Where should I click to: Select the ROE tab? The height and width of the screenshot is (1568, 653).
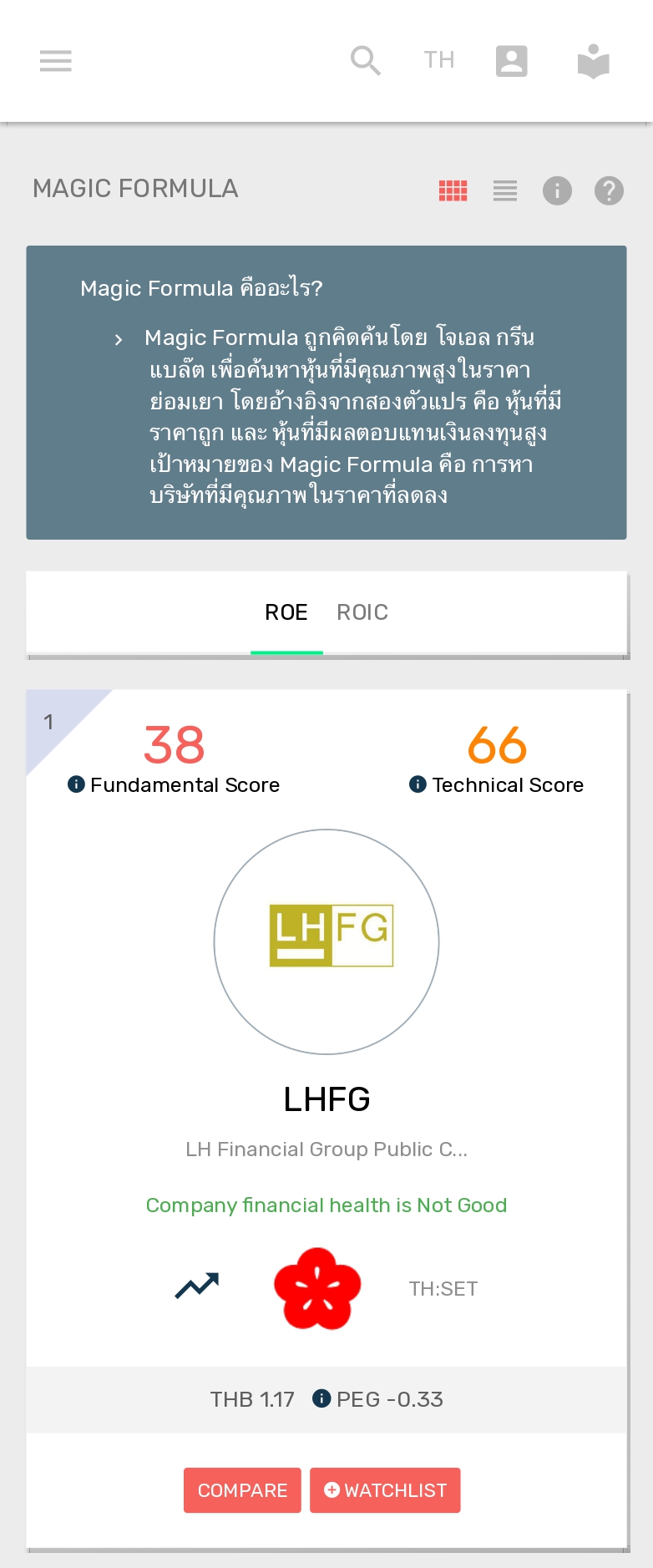click(286, 612)
